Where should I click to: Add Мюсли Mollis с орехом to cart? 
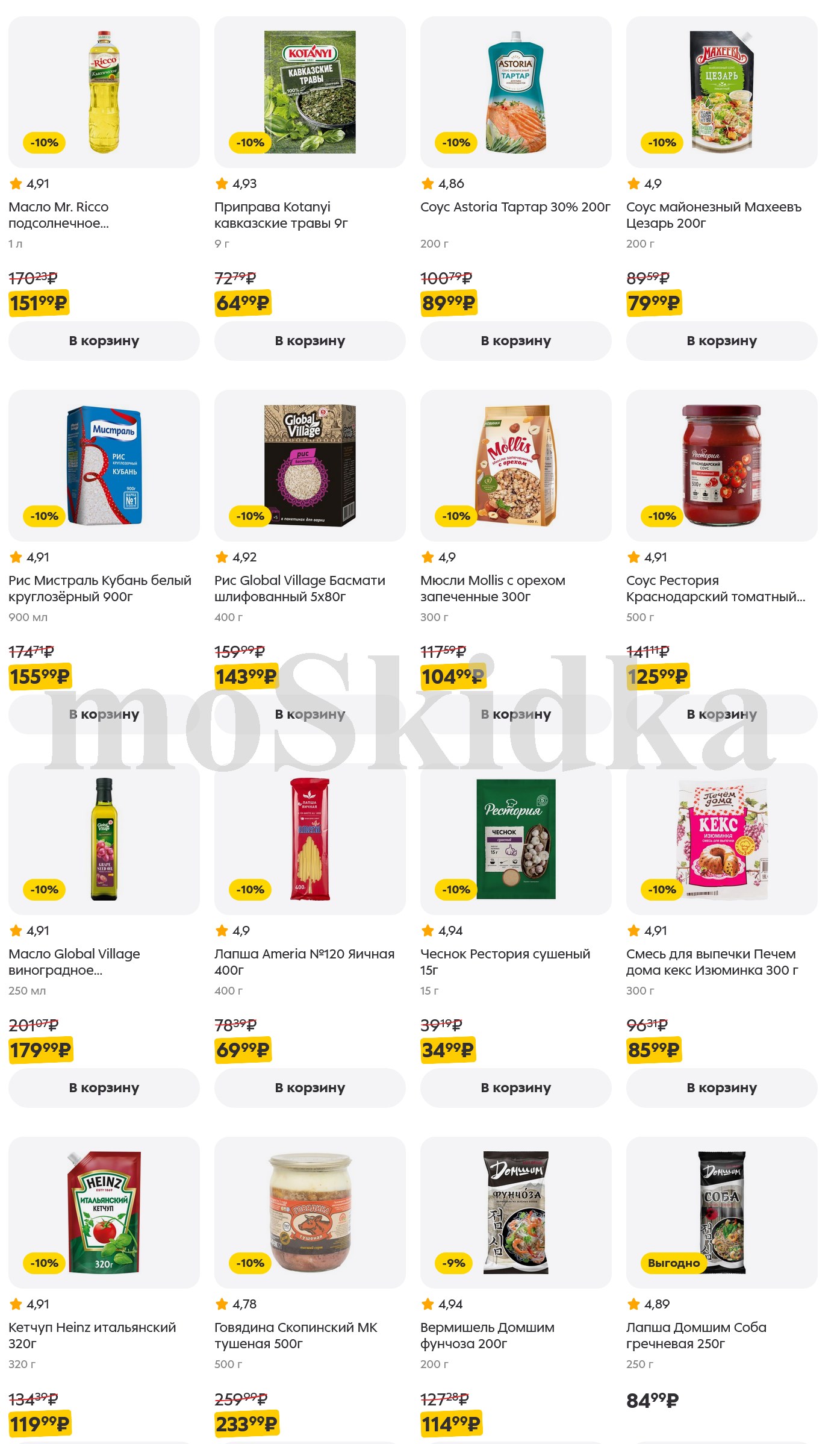pyautogui.click(x=515, y=714)
